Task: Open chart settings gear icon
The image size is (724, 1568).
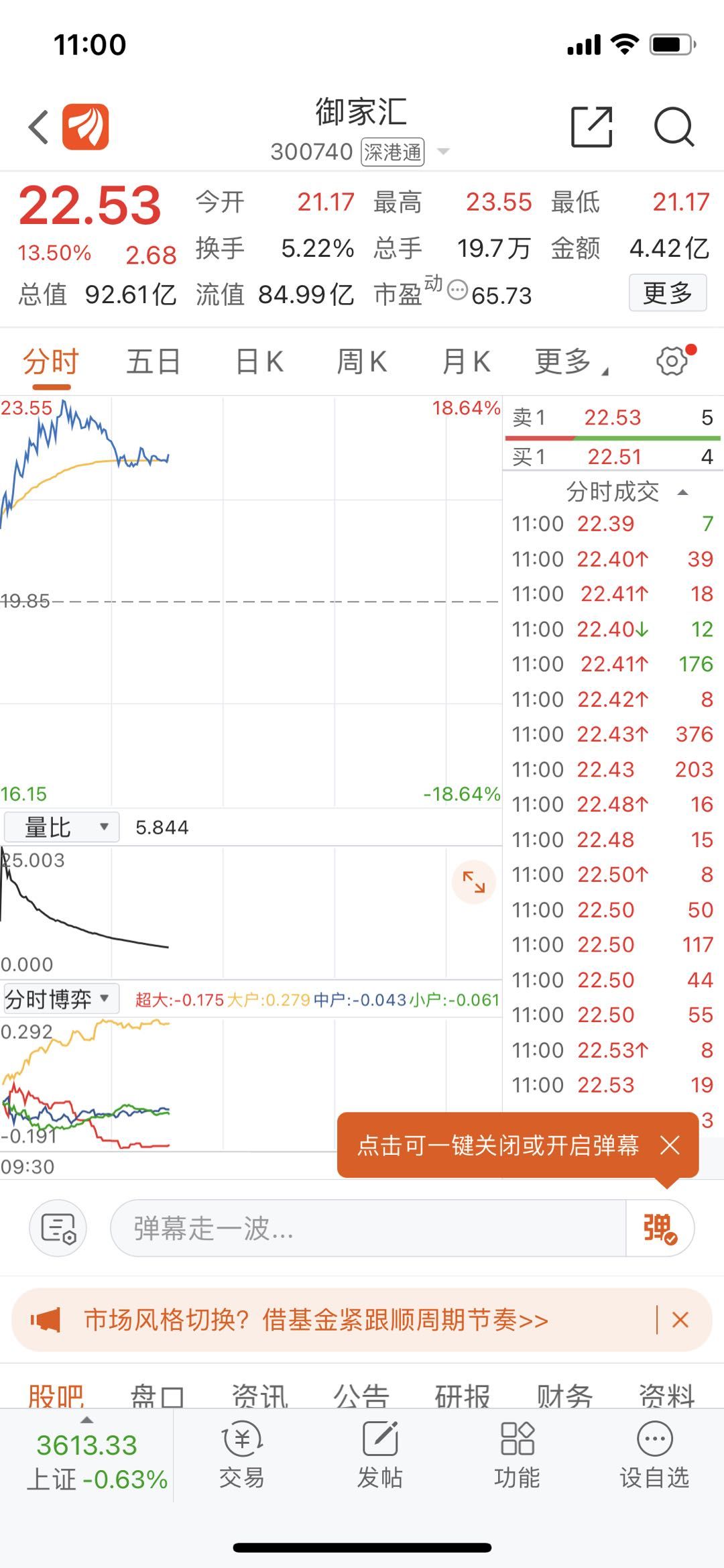Action: point(672,361)
